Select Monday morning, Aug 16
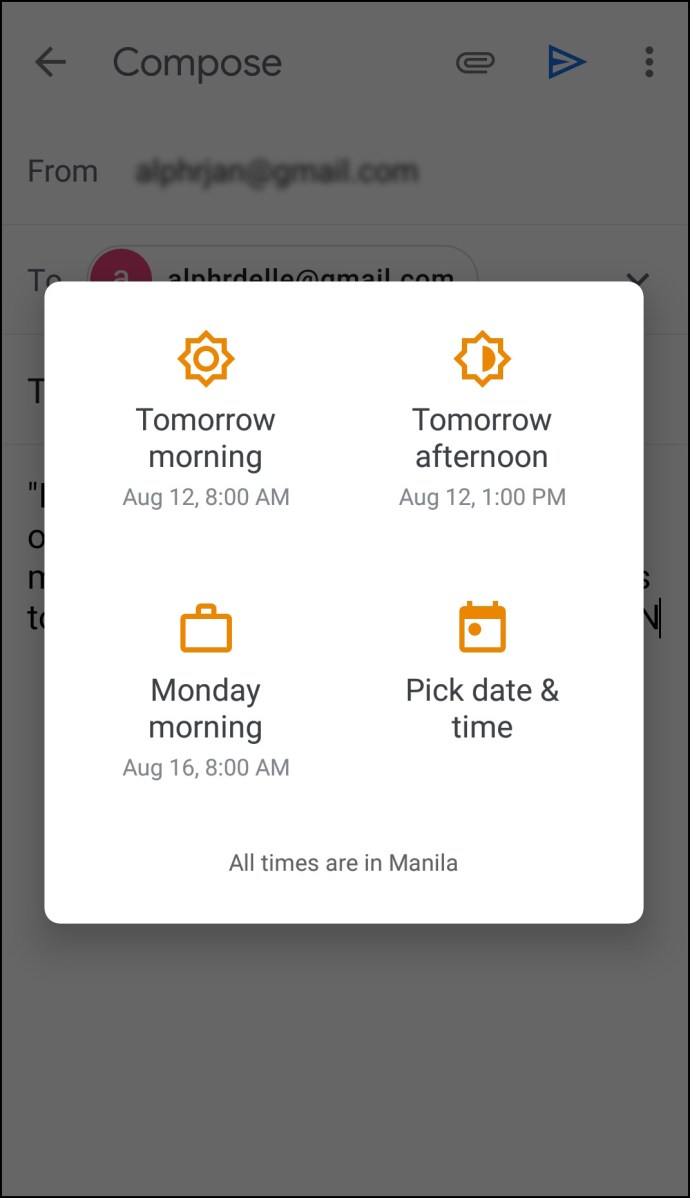Viewport: 690px width, 1198px height. (206, 690)
